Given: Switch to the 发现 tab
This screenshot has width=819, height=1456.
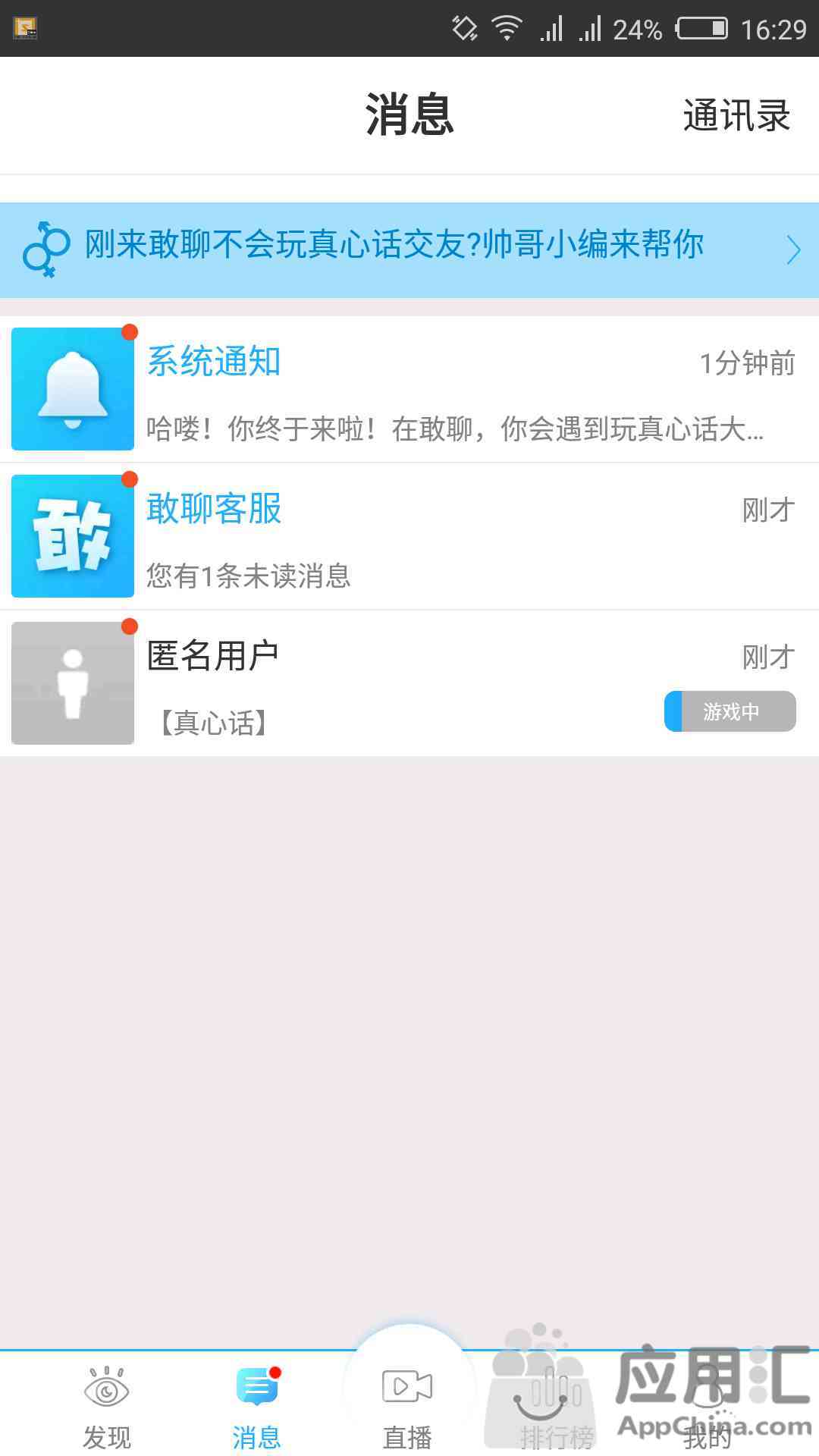Looking at the screenshot, I should pos(107,1407).
